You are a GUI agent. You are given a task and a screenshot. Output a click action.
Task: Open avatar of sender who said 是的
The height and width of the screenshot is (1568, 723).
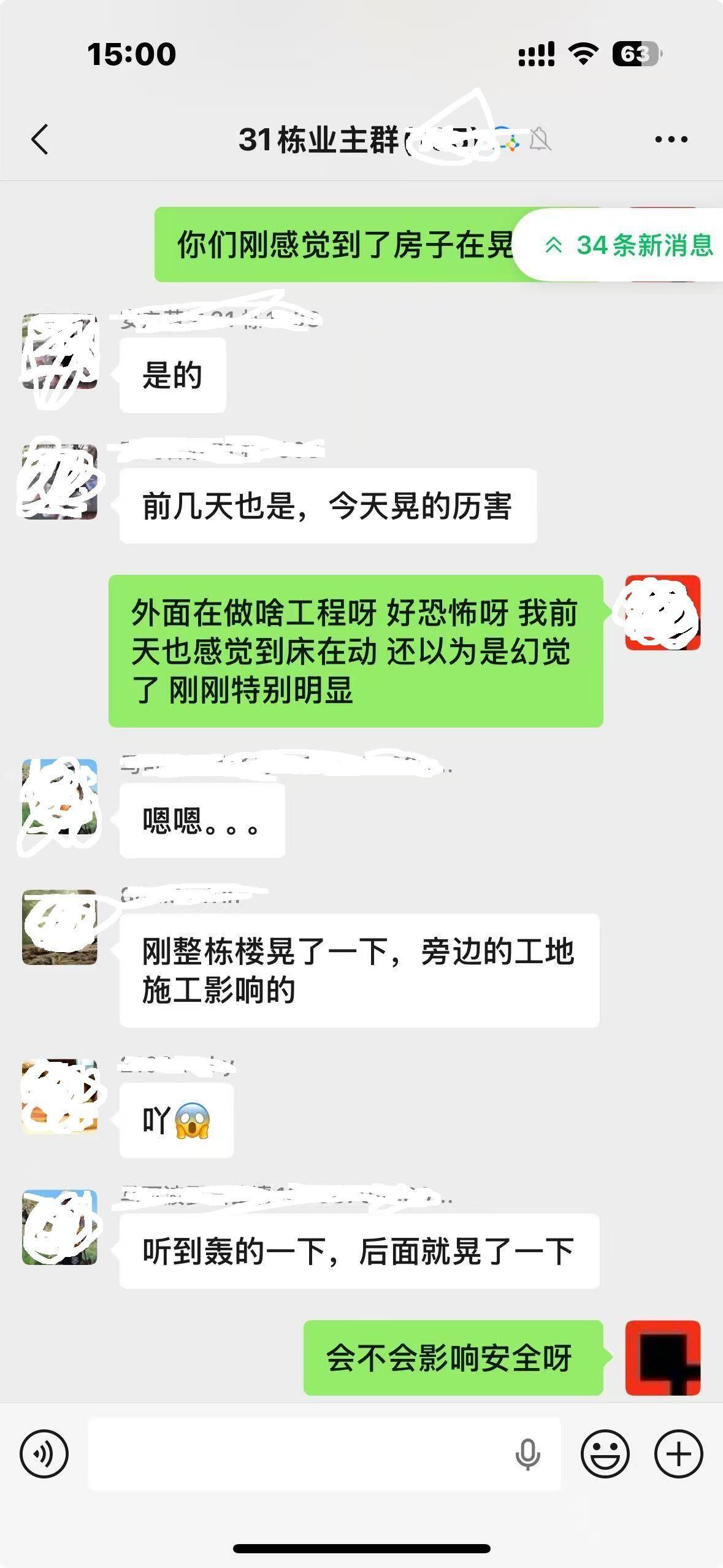pos(59,352)
